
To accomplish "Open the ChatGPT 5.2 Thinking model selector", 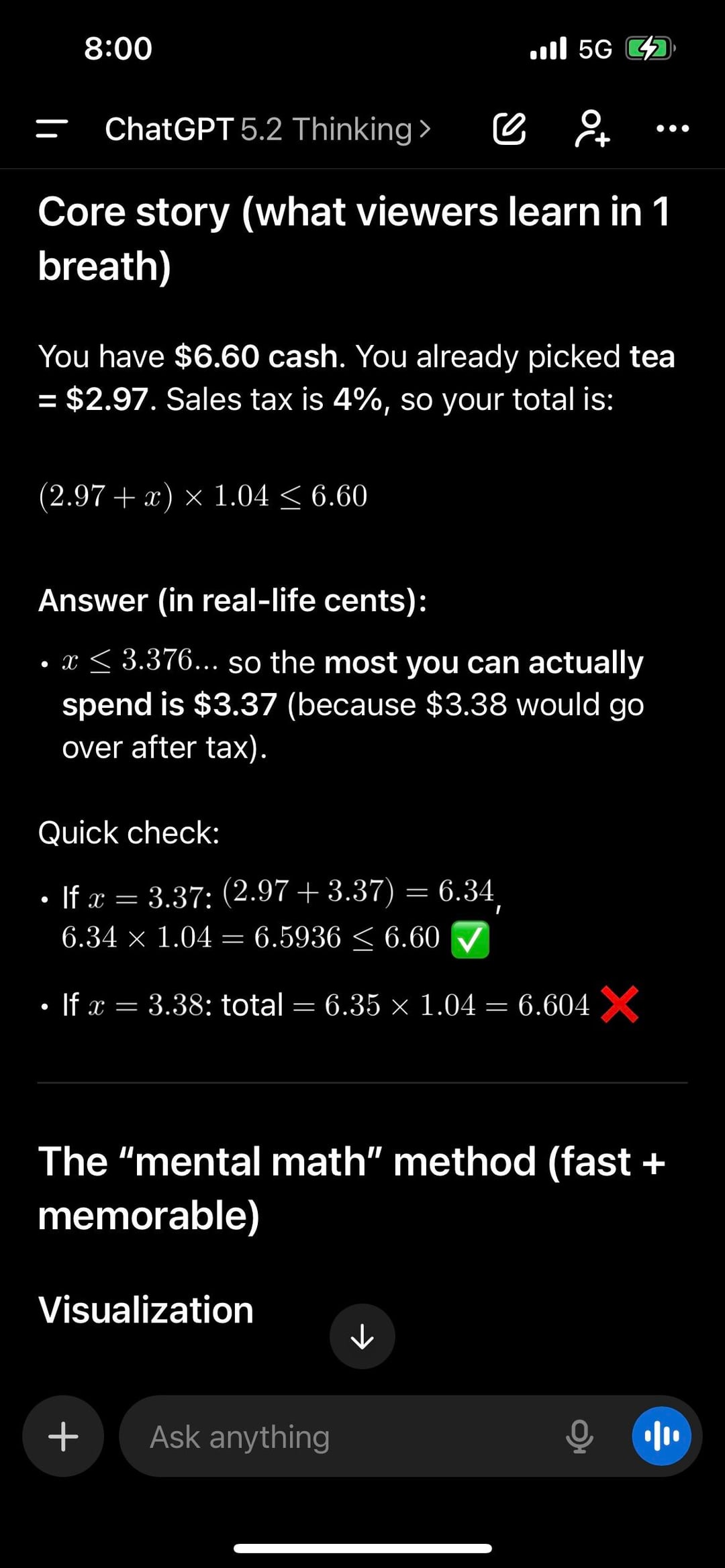I will point(267,129).
